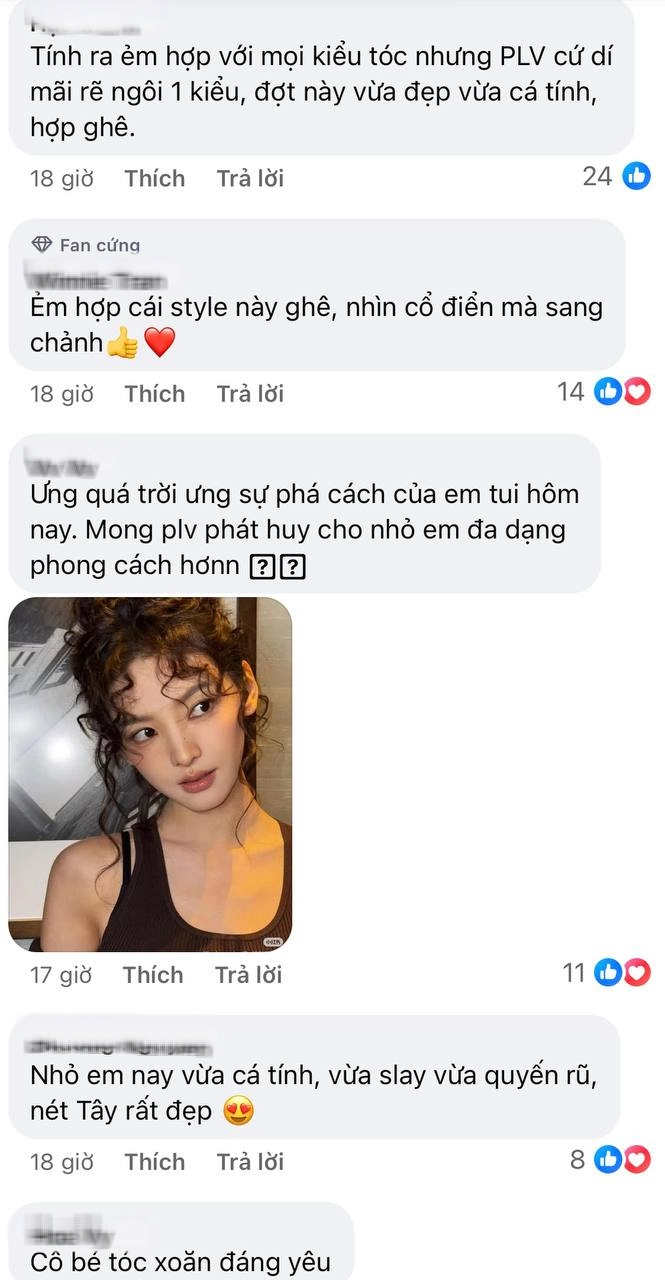Reply to the comment "Nhỏ em nay vừa cá tính"

point(250,1162)
